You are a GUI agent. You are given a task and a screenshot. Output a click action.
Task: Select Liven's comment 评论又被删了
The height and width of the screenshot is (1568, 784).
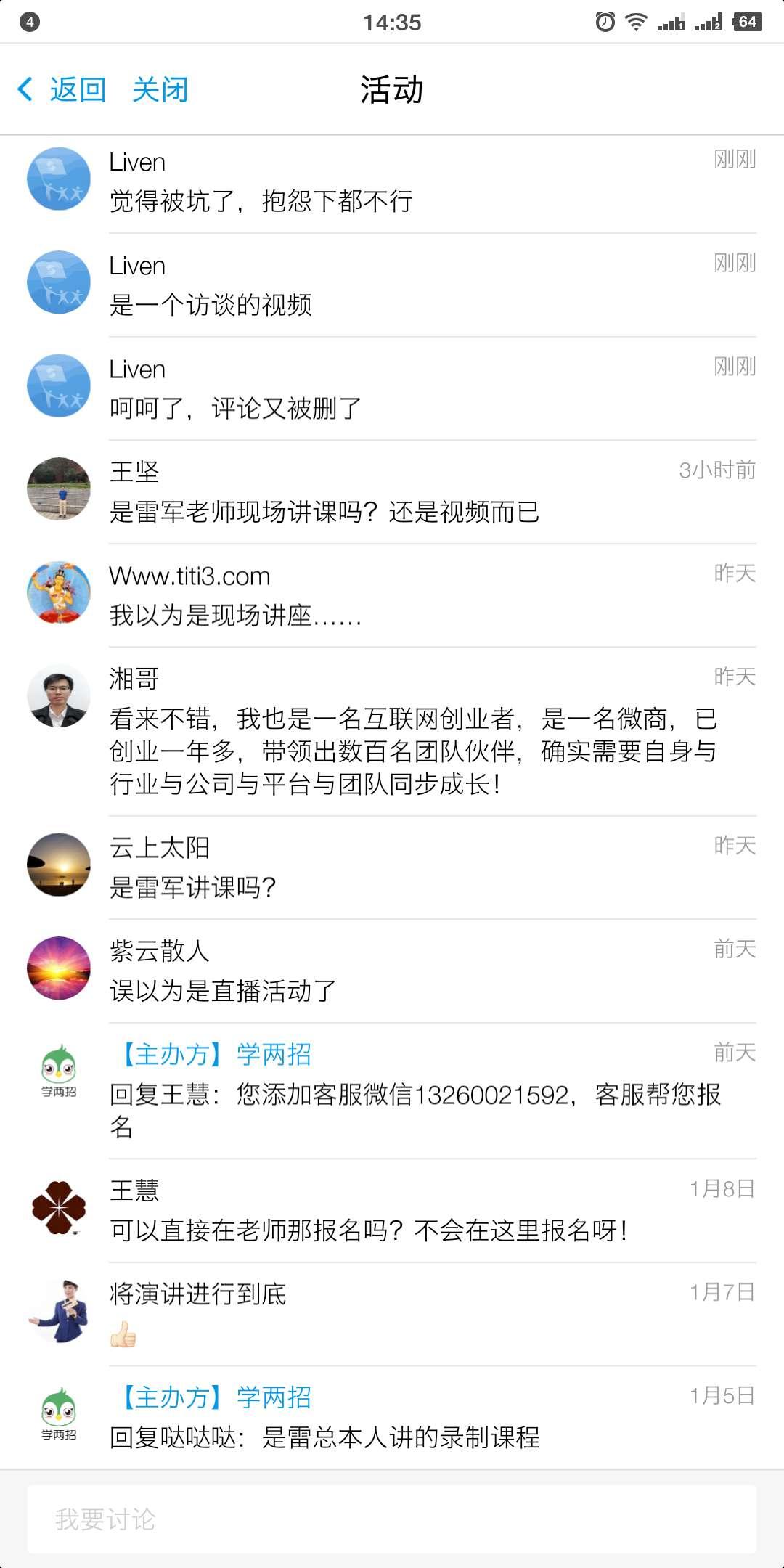pos(392,389)
